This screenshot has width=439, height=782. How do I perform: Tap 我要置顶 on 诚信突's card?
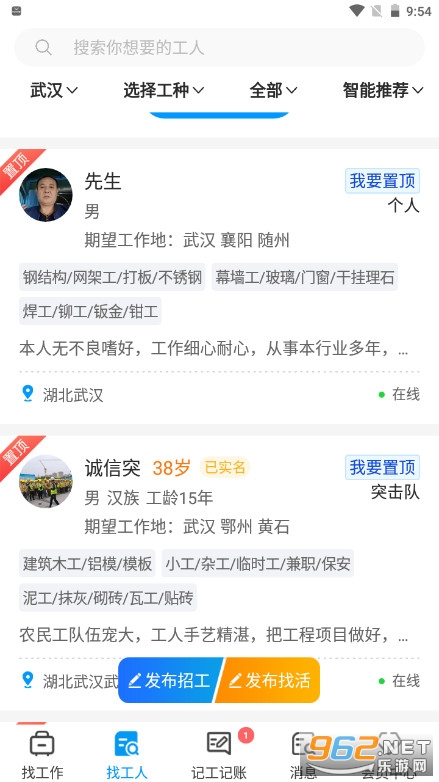[x=382, y=467]
